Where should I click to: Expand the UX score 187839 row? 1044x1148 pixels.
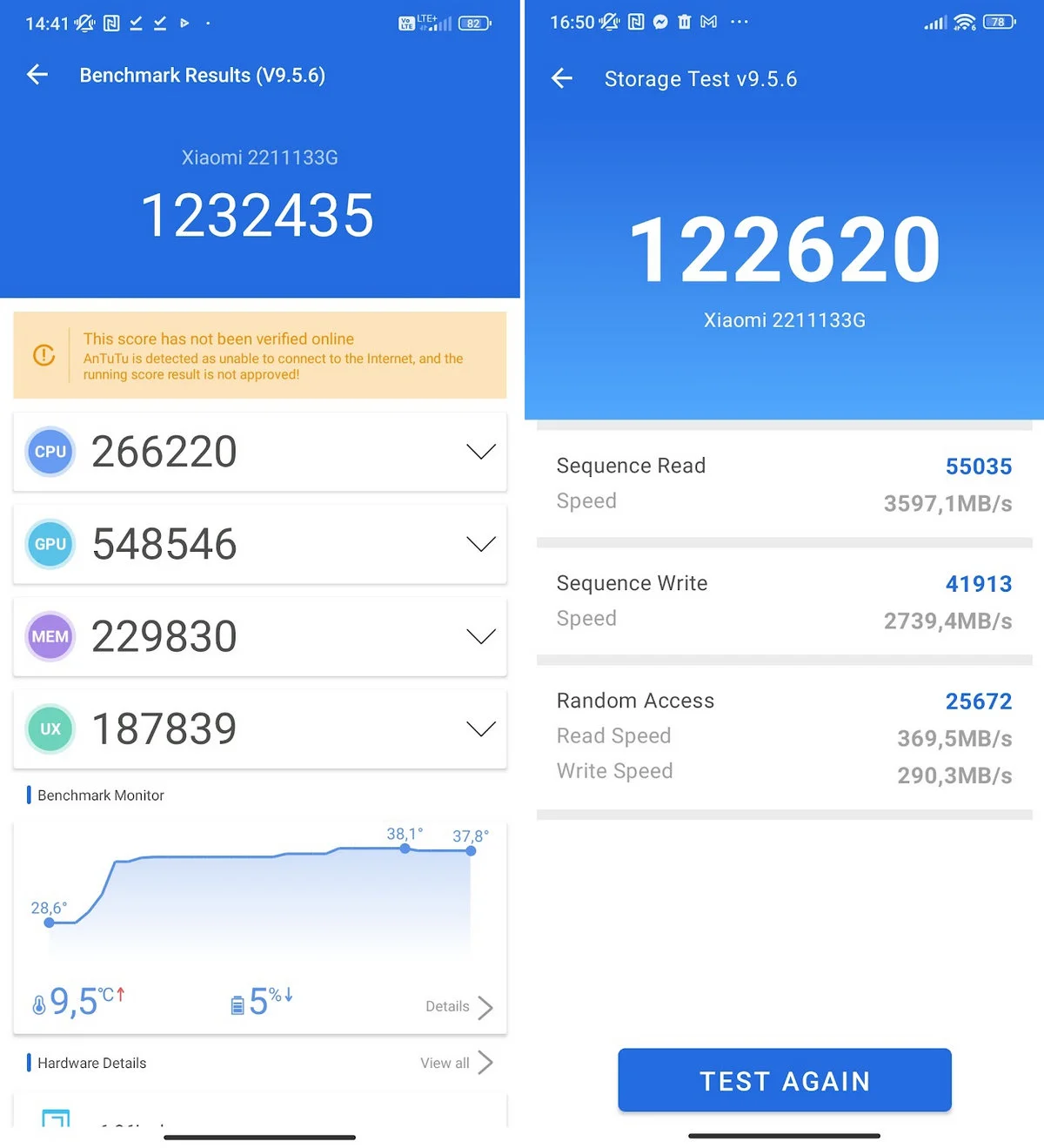[x=480, y=728]
